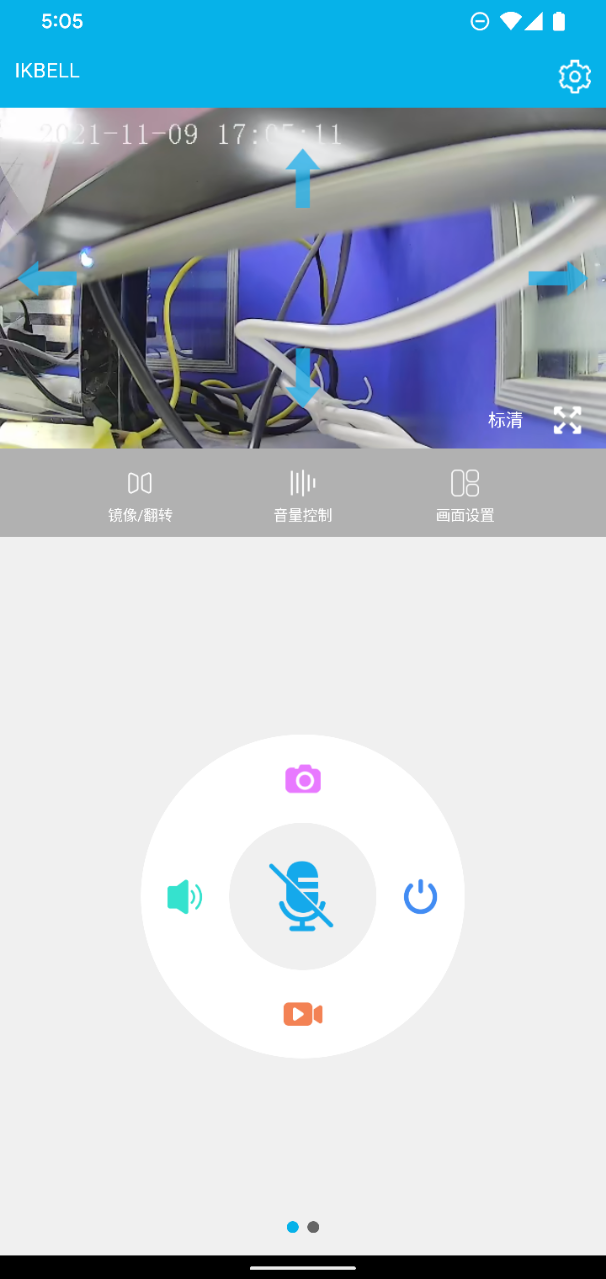Image resolution: width=606 pixels, height=1279 pixels.
Task: Change video quality via 标清
Action: (505, 420)
